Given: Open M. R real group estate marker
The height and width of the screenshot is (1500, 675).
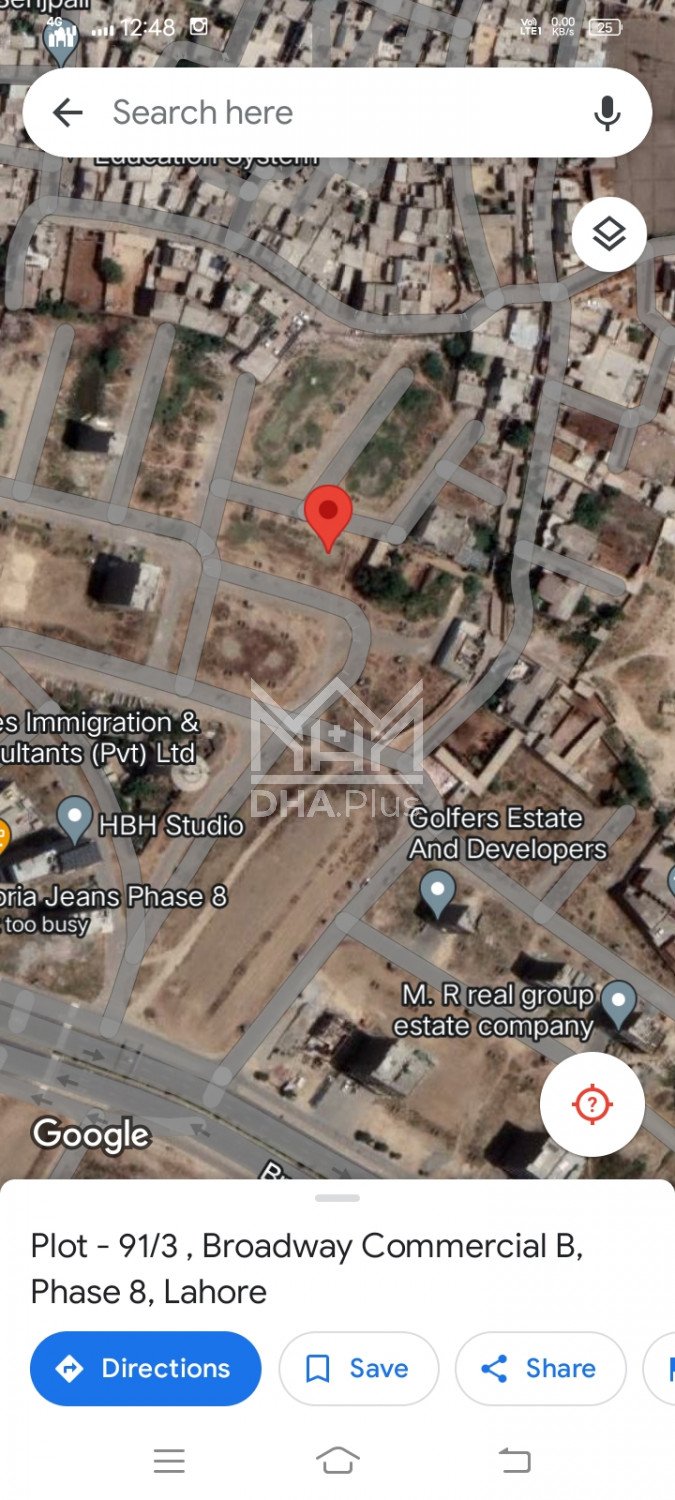Looking at the screenshot, I should coord(618,1002).
